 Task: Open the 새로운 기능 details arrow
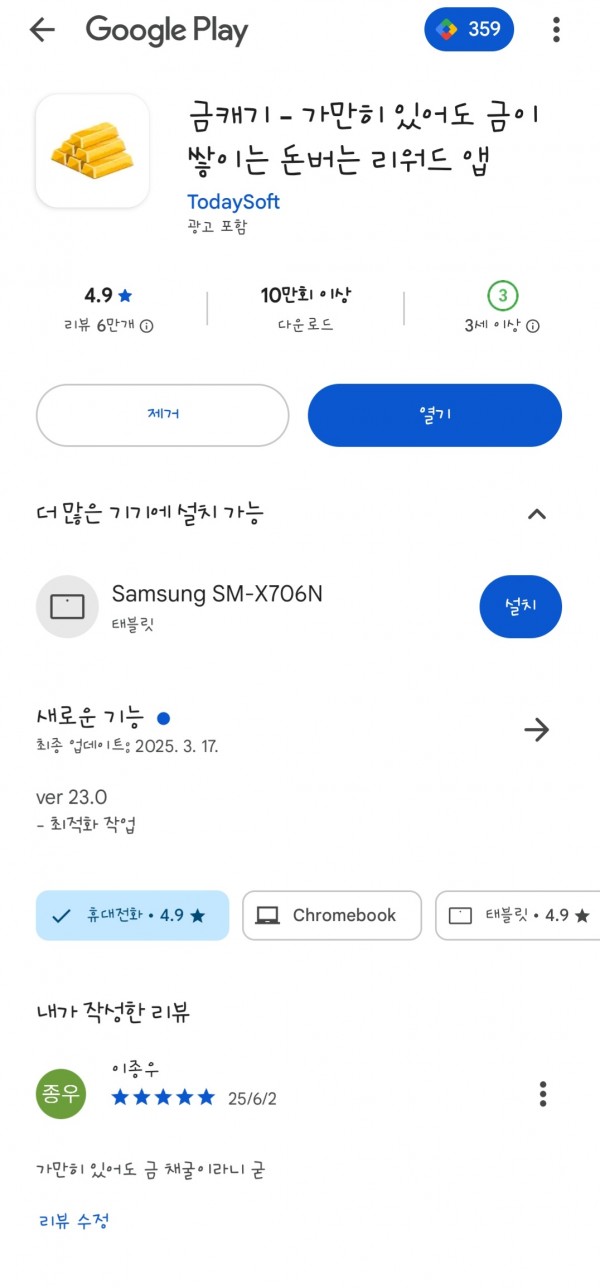537,730
